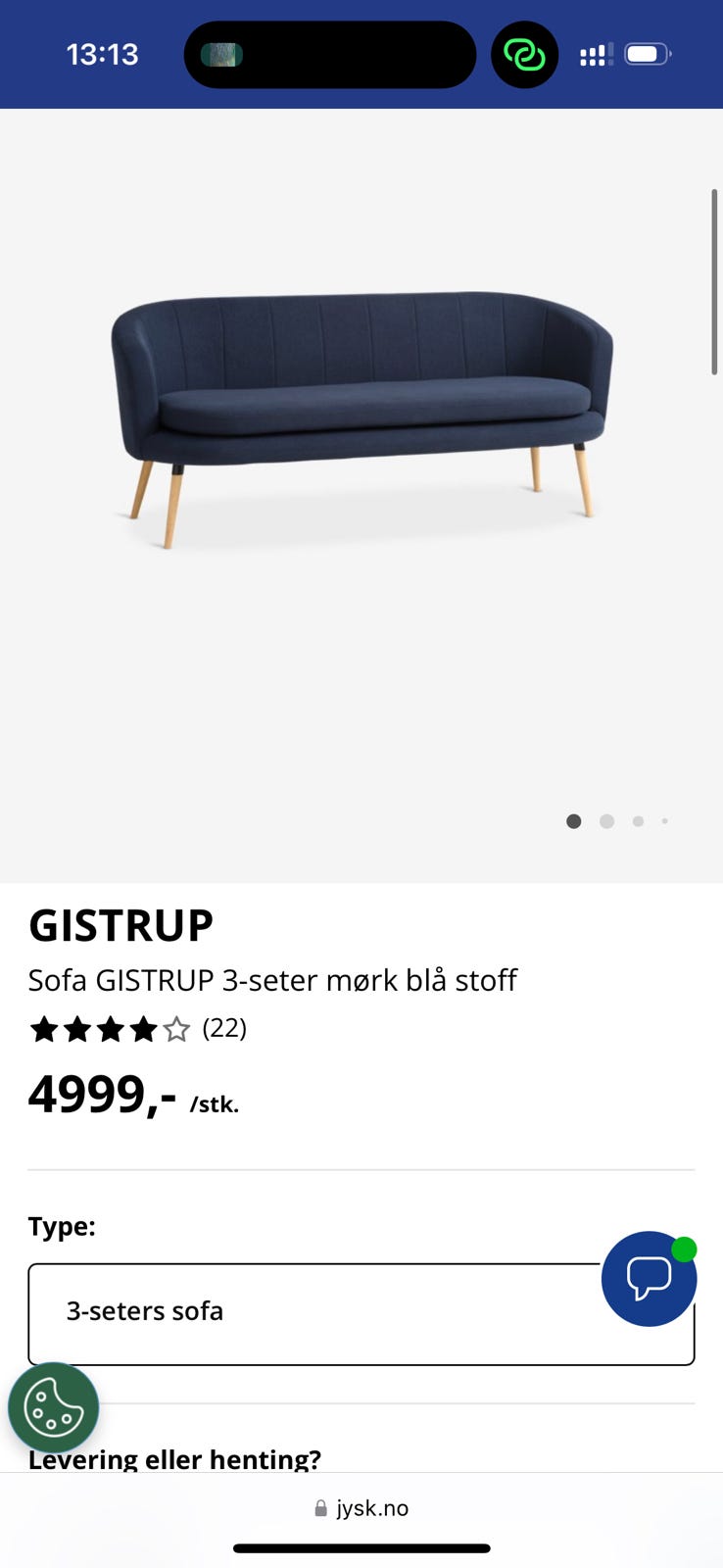This screenshot has width=723, height=1568.
Task: Open the 3-seters sofa type dropdown
Action: click(x=361, y=1313)
